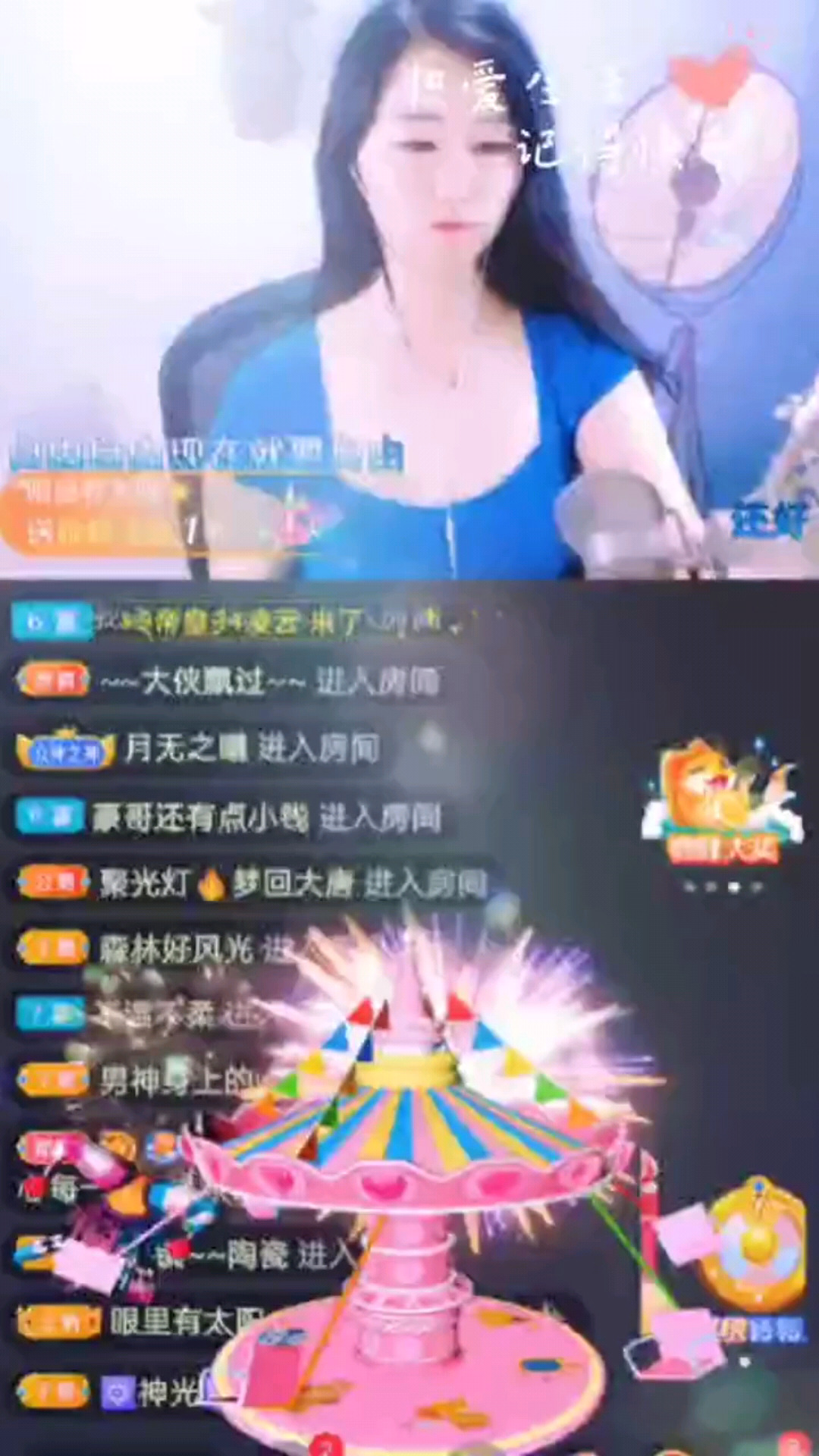Screen dimensions: 819x1456
Task: Open 月无之瞳's entry message
Action: pyautogui.click(x=199, y=751)
